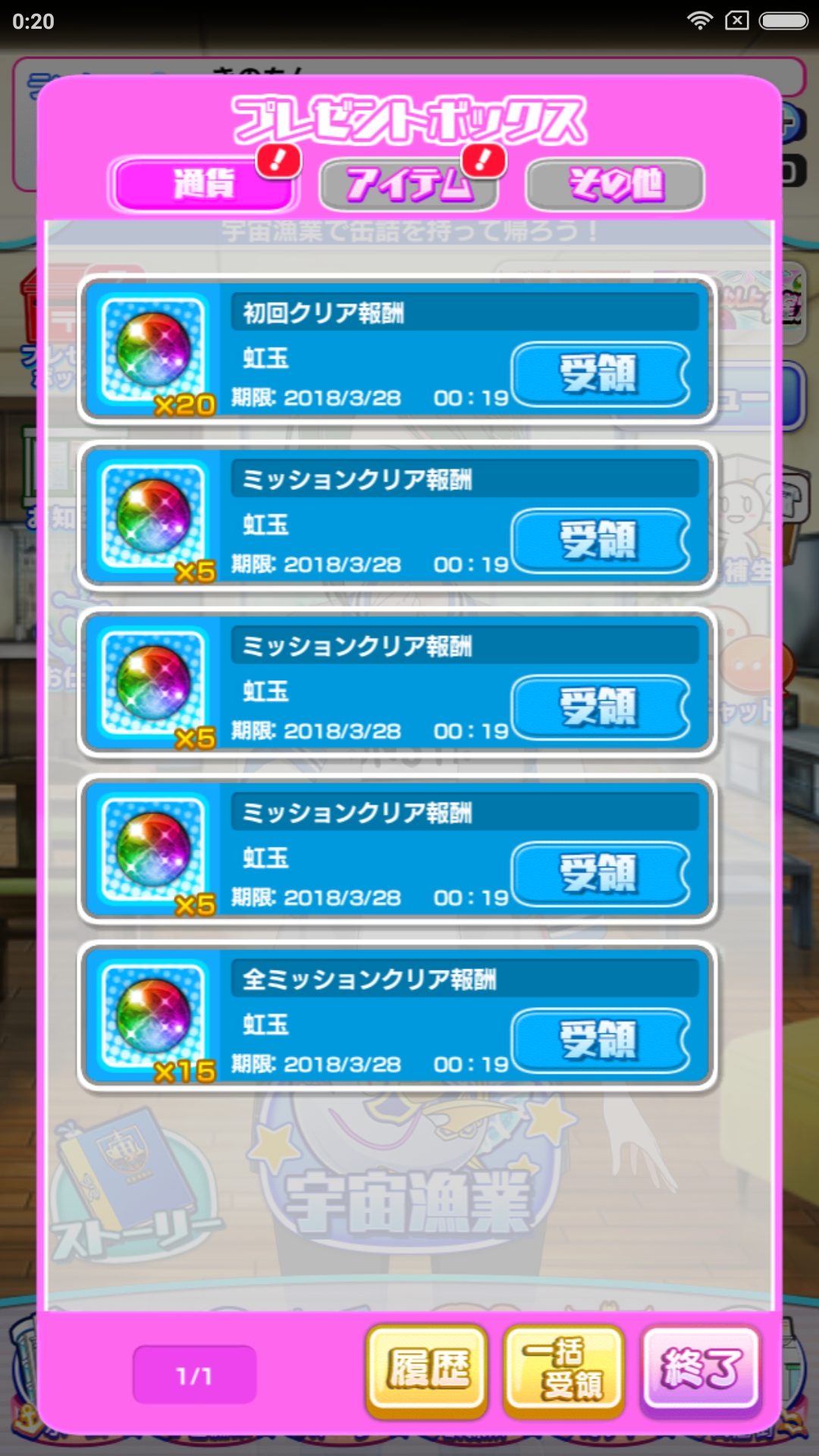Switch to the アイテム tab
Image resolution: width=819 pixels, height=1456 pixels.
409,184
